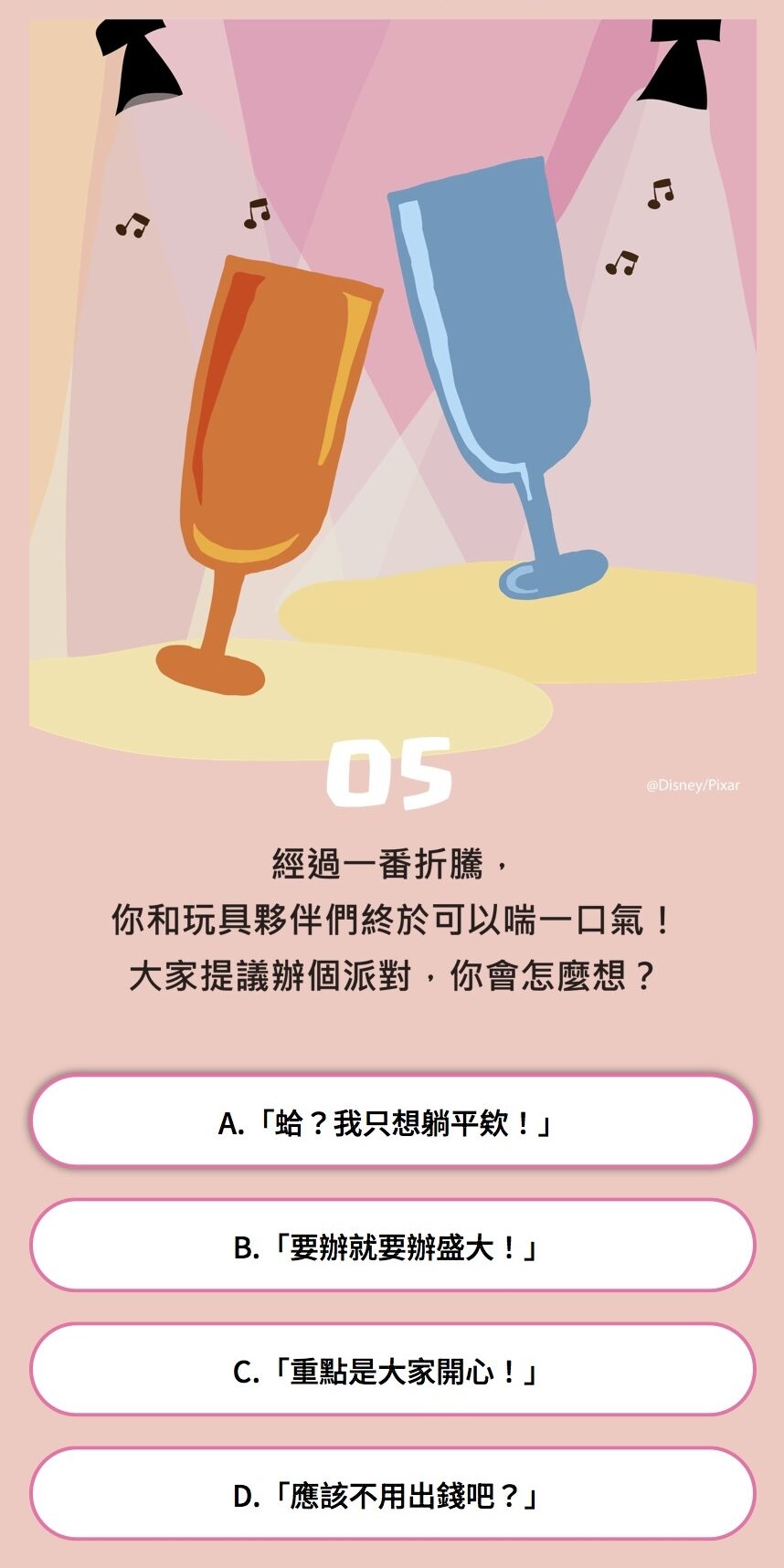Pick answer C「重點是大家開心！」

(x=392, y=1370)
